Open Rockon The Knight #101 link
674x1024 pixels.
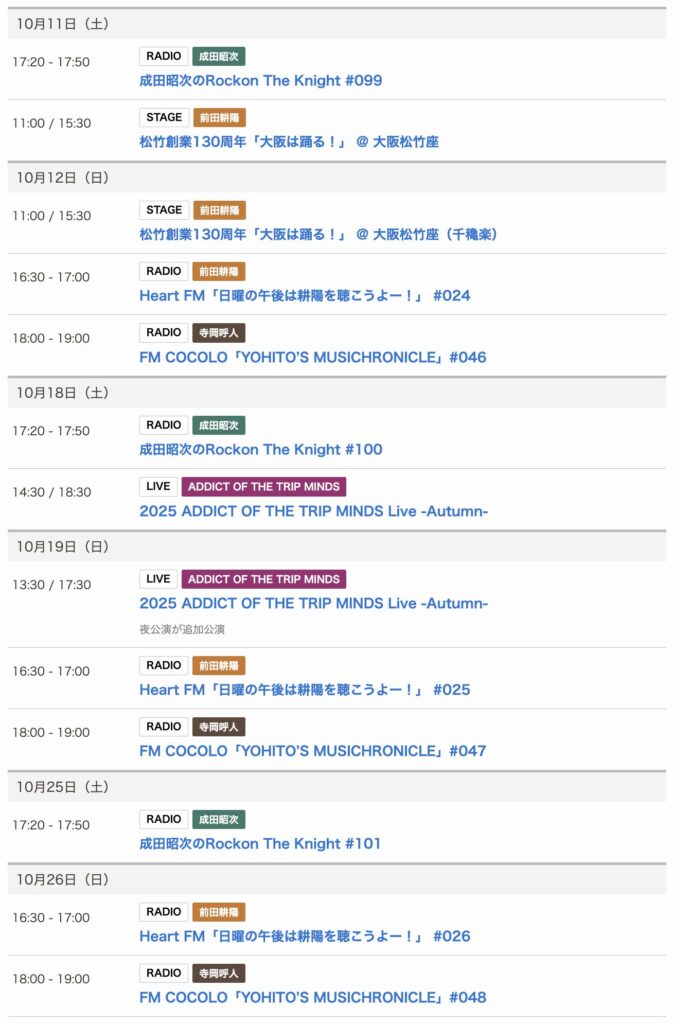tap(260, 844)
